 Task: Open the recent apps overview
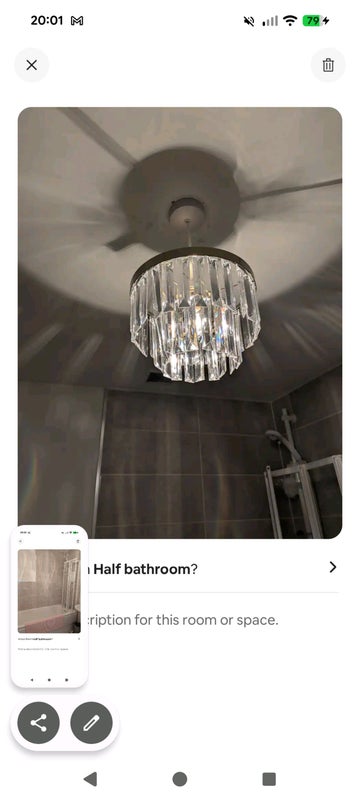tap(269, 779)
